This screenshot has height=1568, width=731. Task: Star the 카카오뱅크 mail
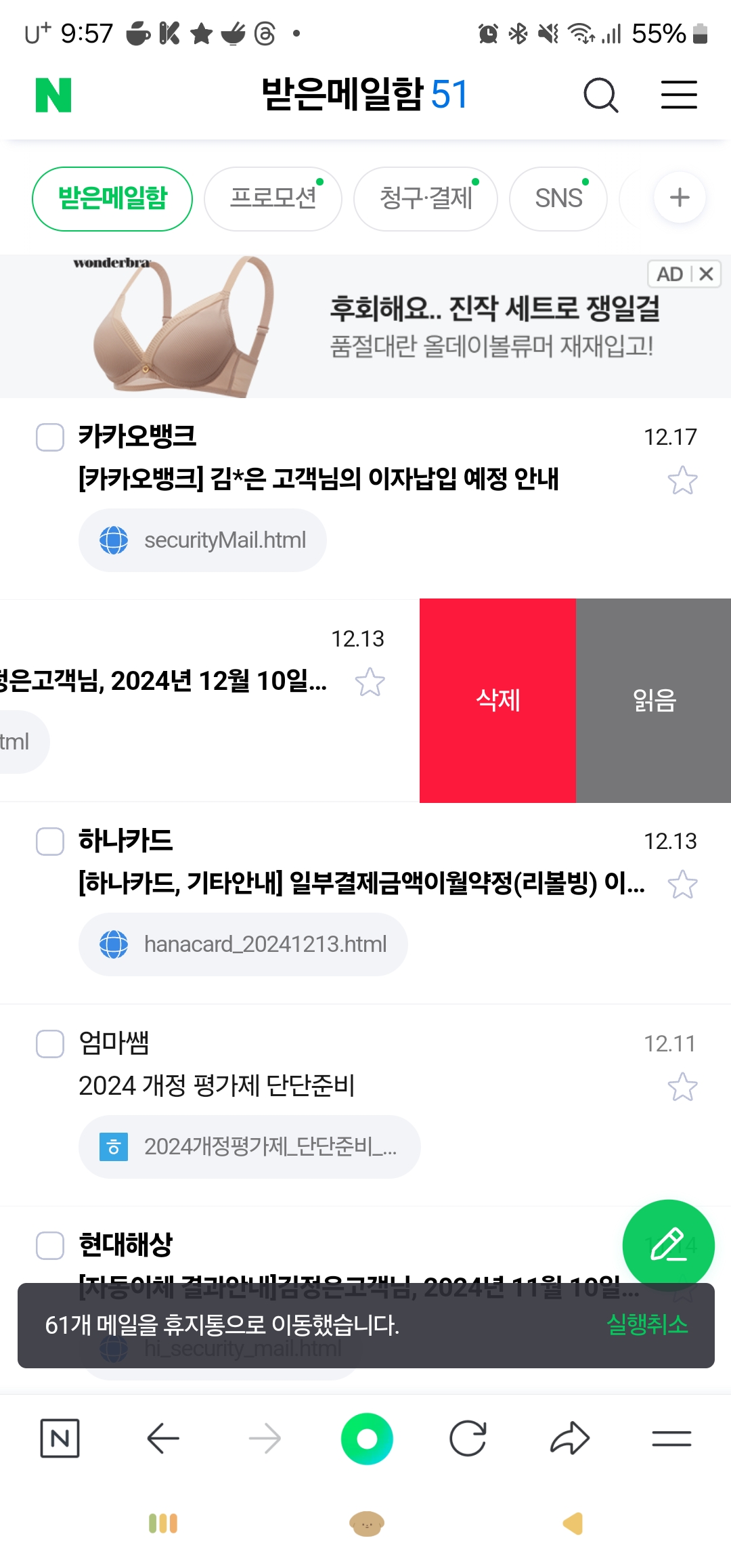682,481
